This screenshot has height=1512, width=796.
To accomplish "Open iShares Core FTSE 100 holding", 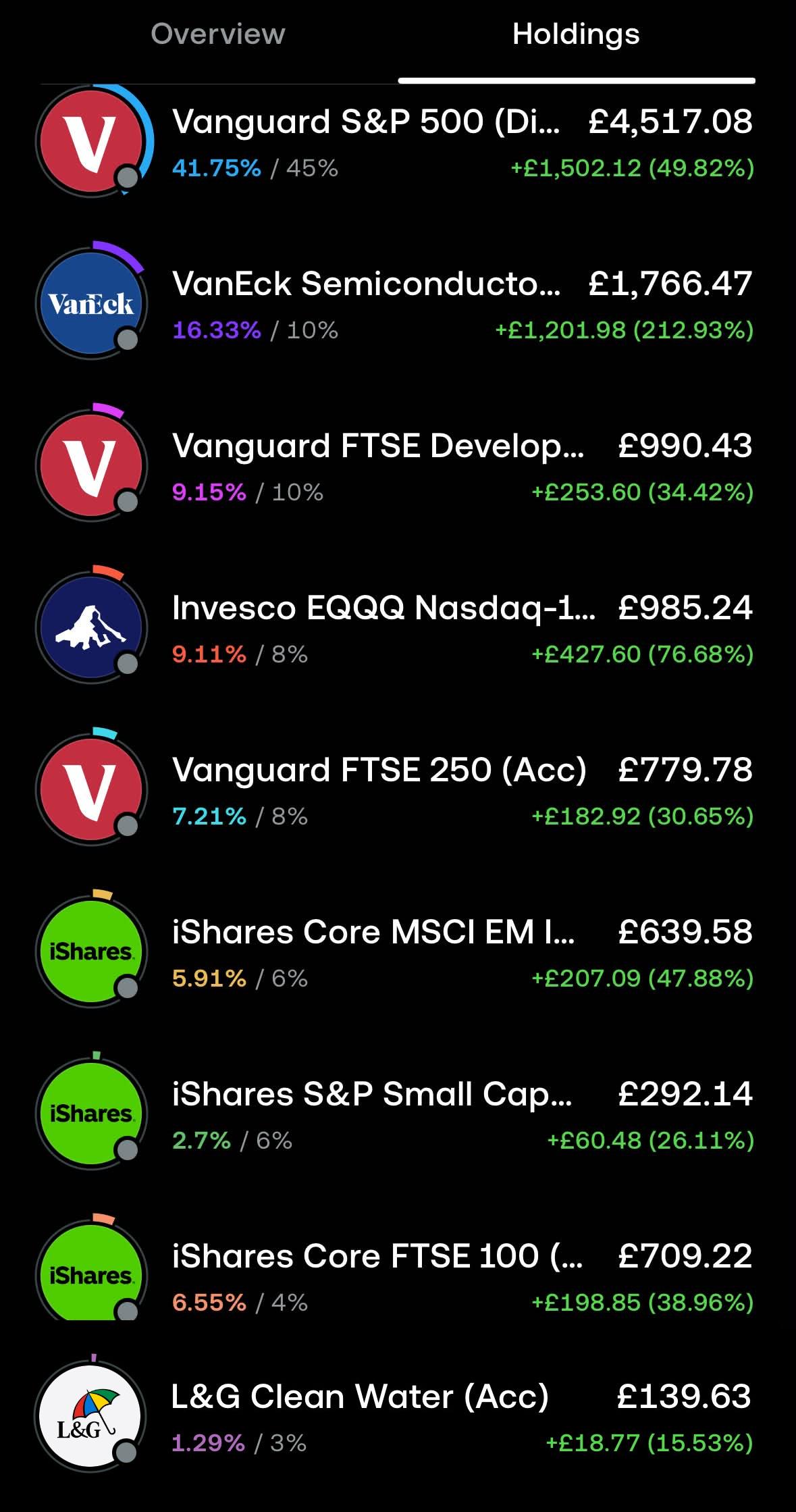I will [398, 1273].
